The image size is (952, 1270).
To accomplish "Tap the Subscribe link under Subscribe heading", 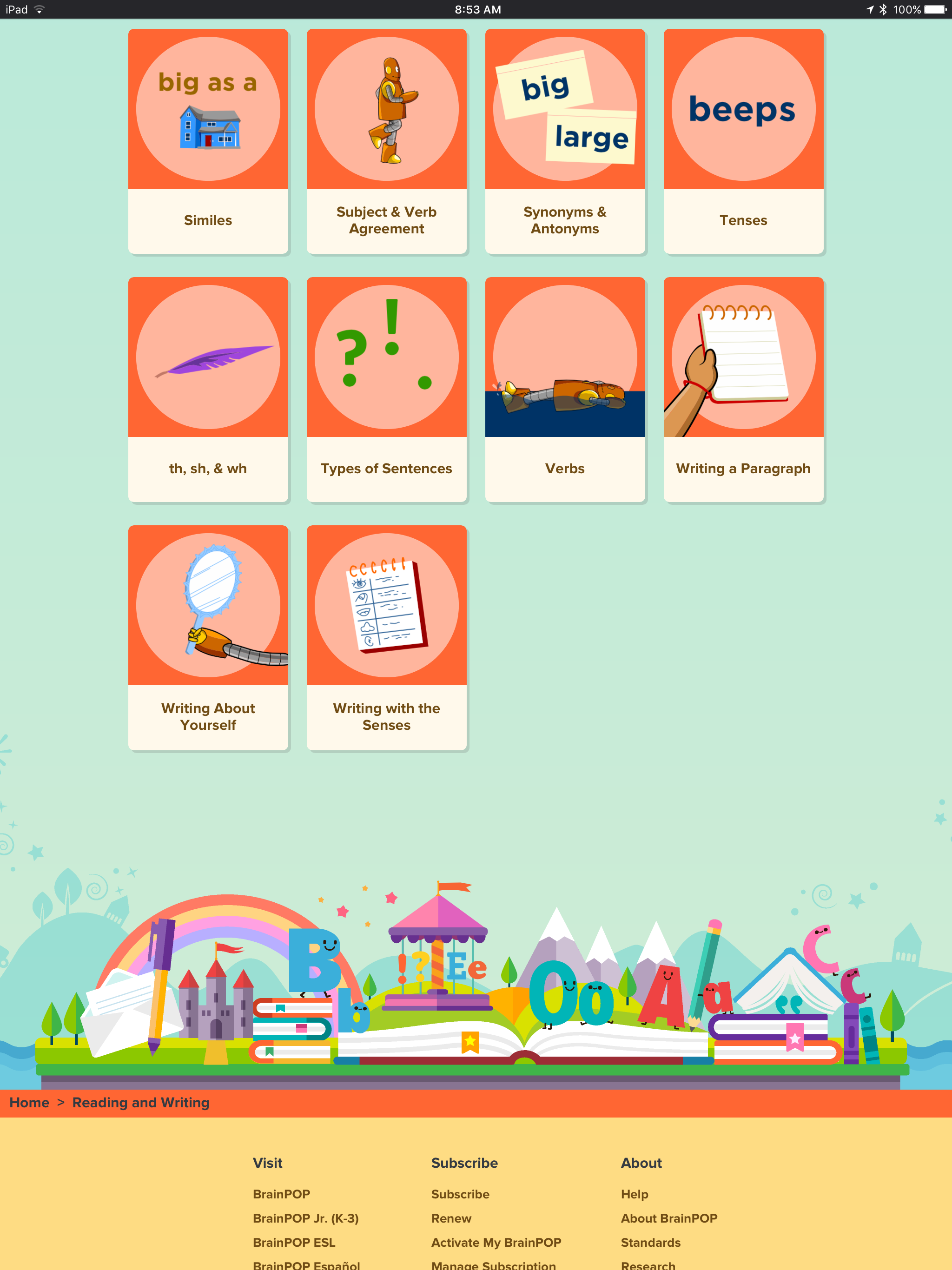I will click(x=460, y=1194).
